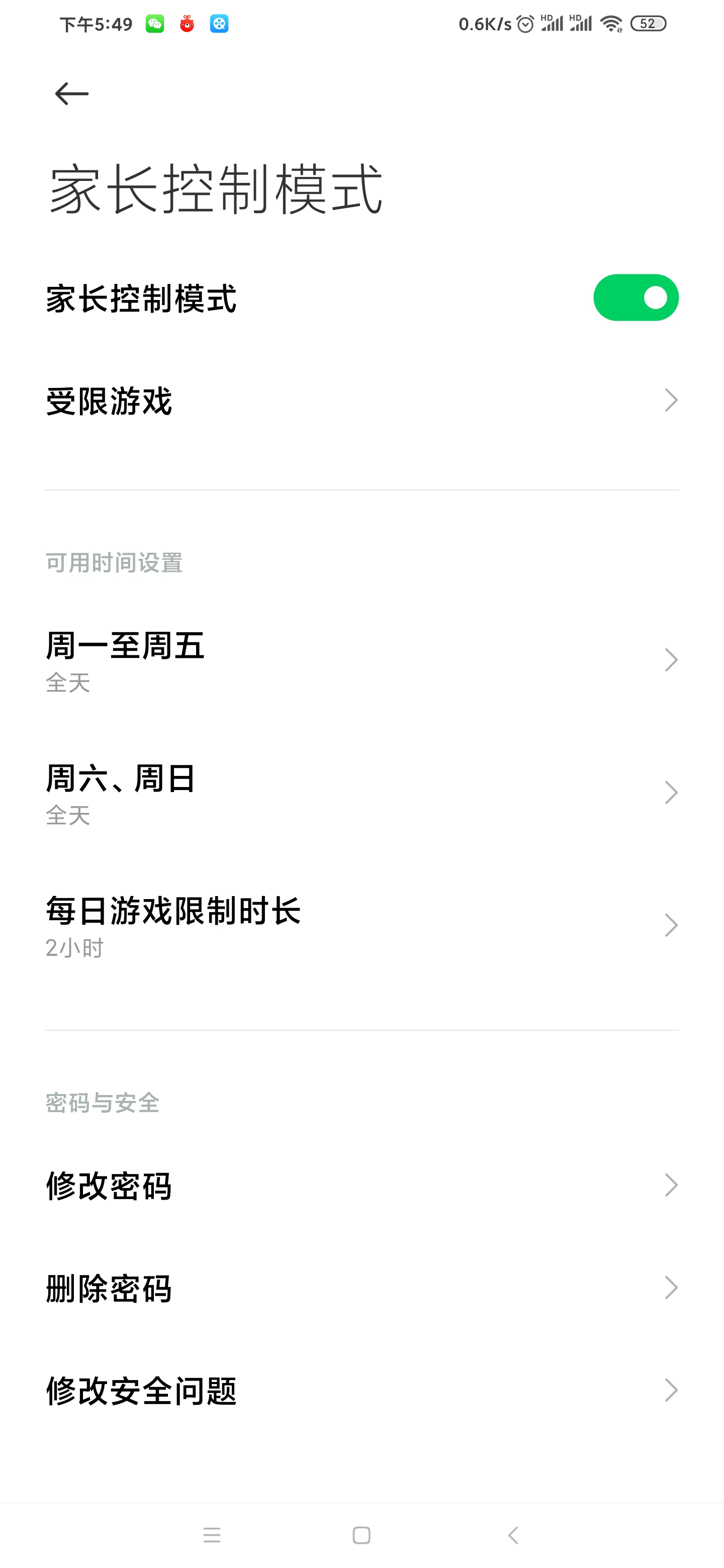724x1568 pixels.
Task: Disable the 家长控制模式 switch
Action: [636, 298]
